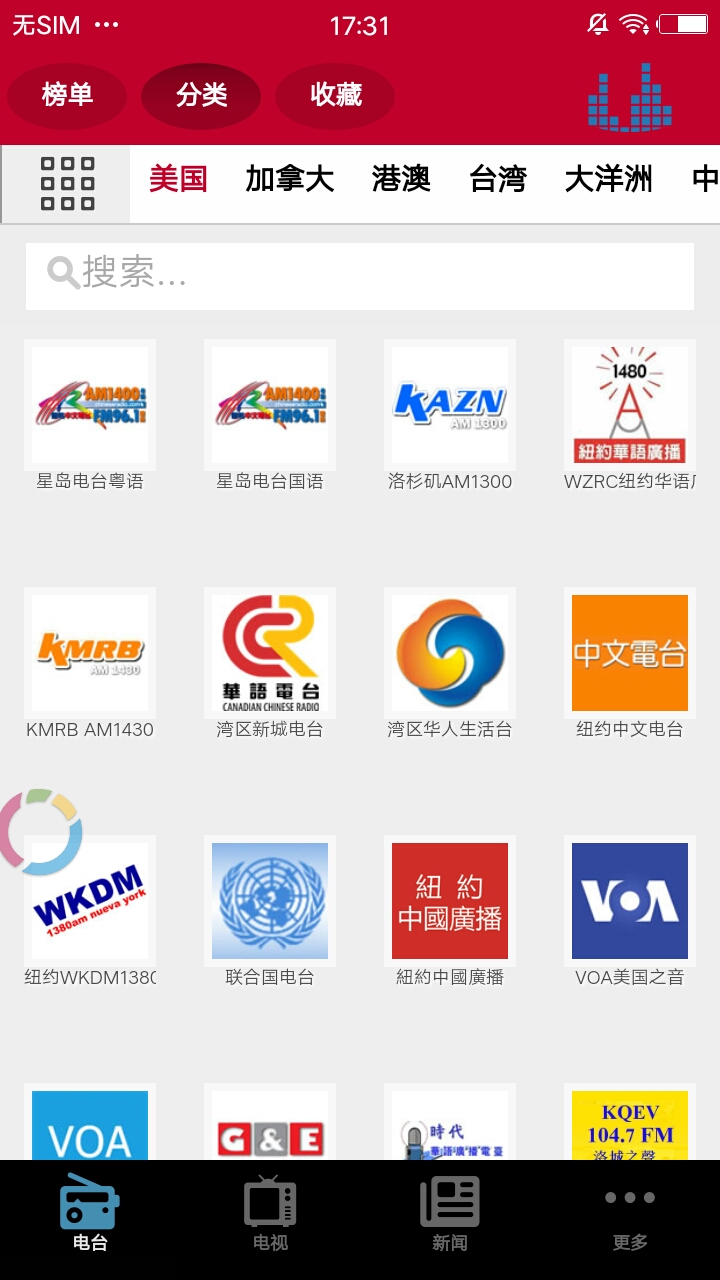
Task: Open the 榜单 rankings tab
Action: [67, 96]
